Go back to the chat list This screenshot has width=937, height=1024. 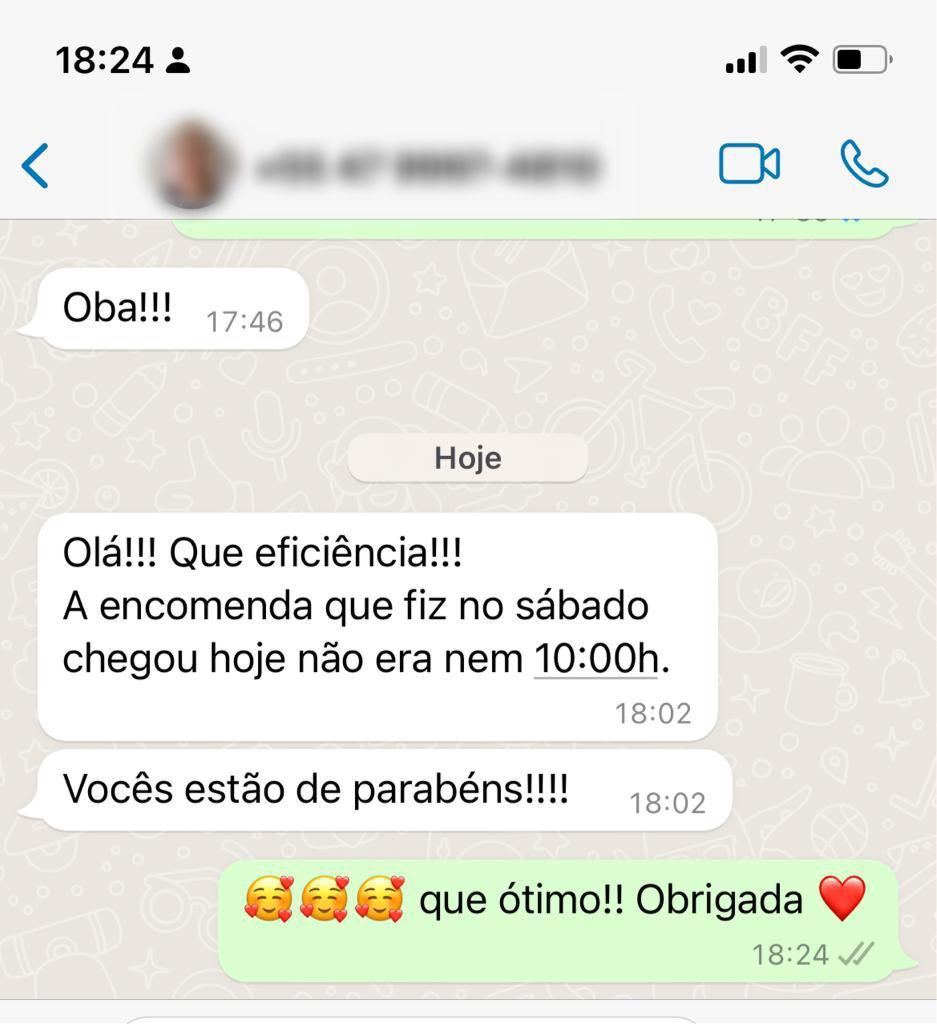(36, 165)
